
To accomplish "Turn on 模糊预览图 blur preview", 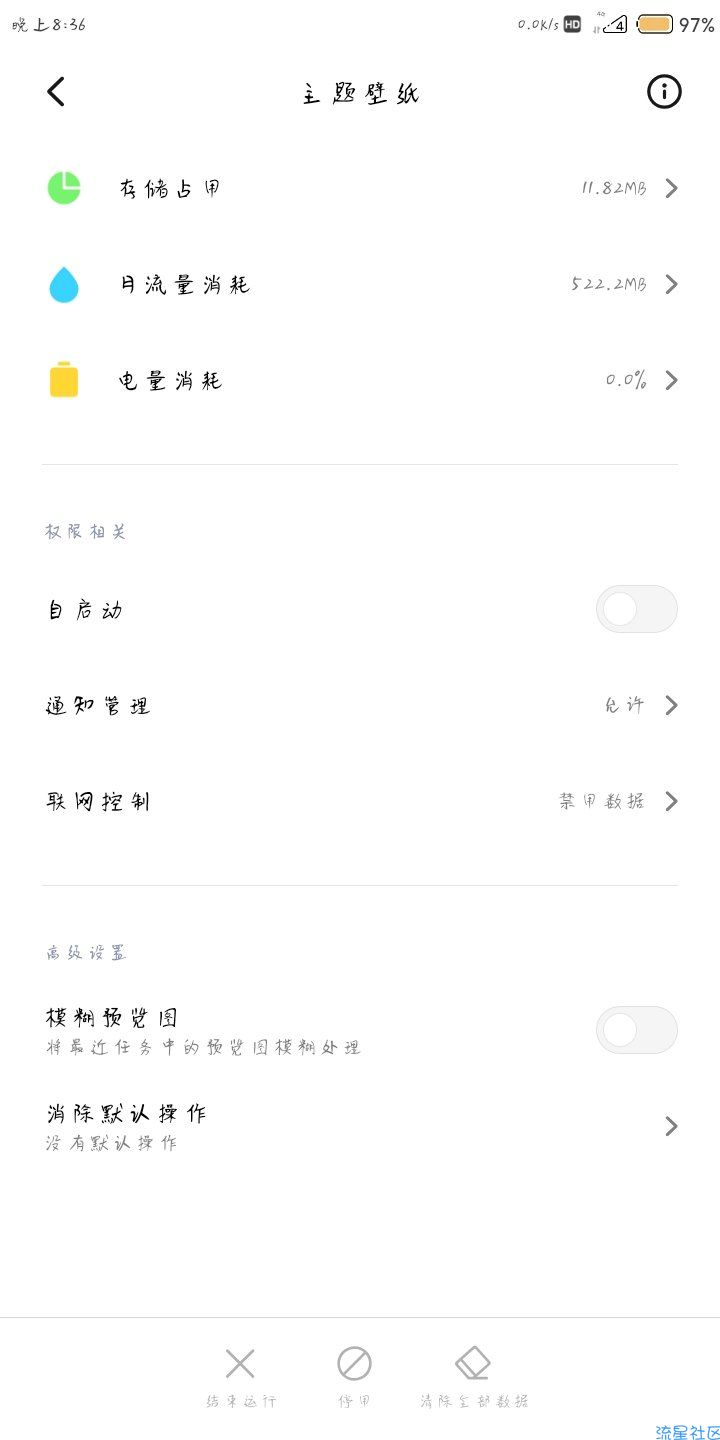I will 637,1030.
